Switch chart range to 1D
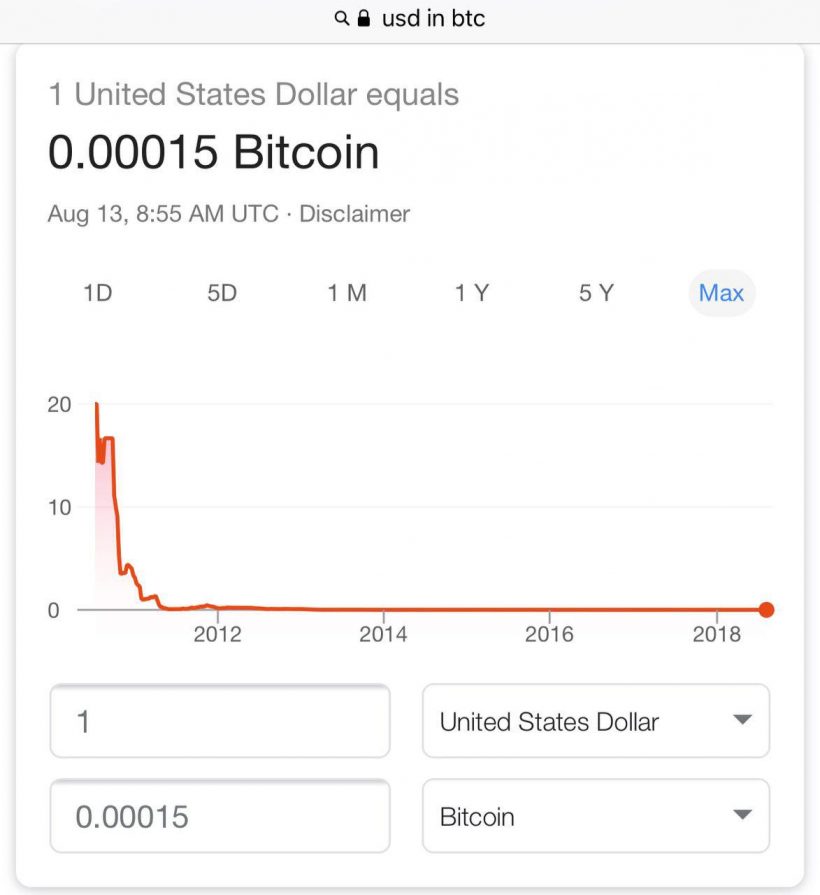 [97, 293]
